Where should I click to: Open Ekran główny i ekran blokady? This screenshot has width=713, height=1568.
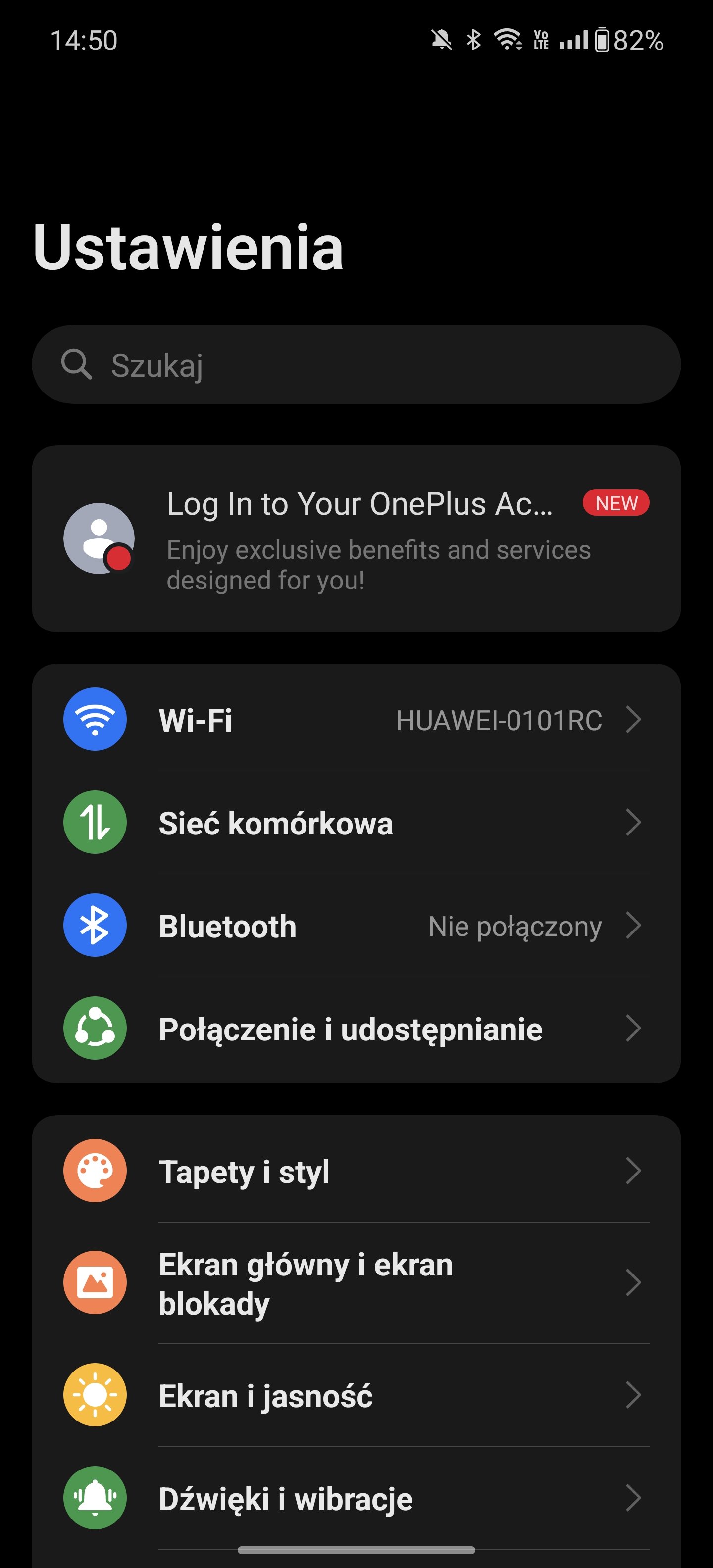[x=356, y=1282]
